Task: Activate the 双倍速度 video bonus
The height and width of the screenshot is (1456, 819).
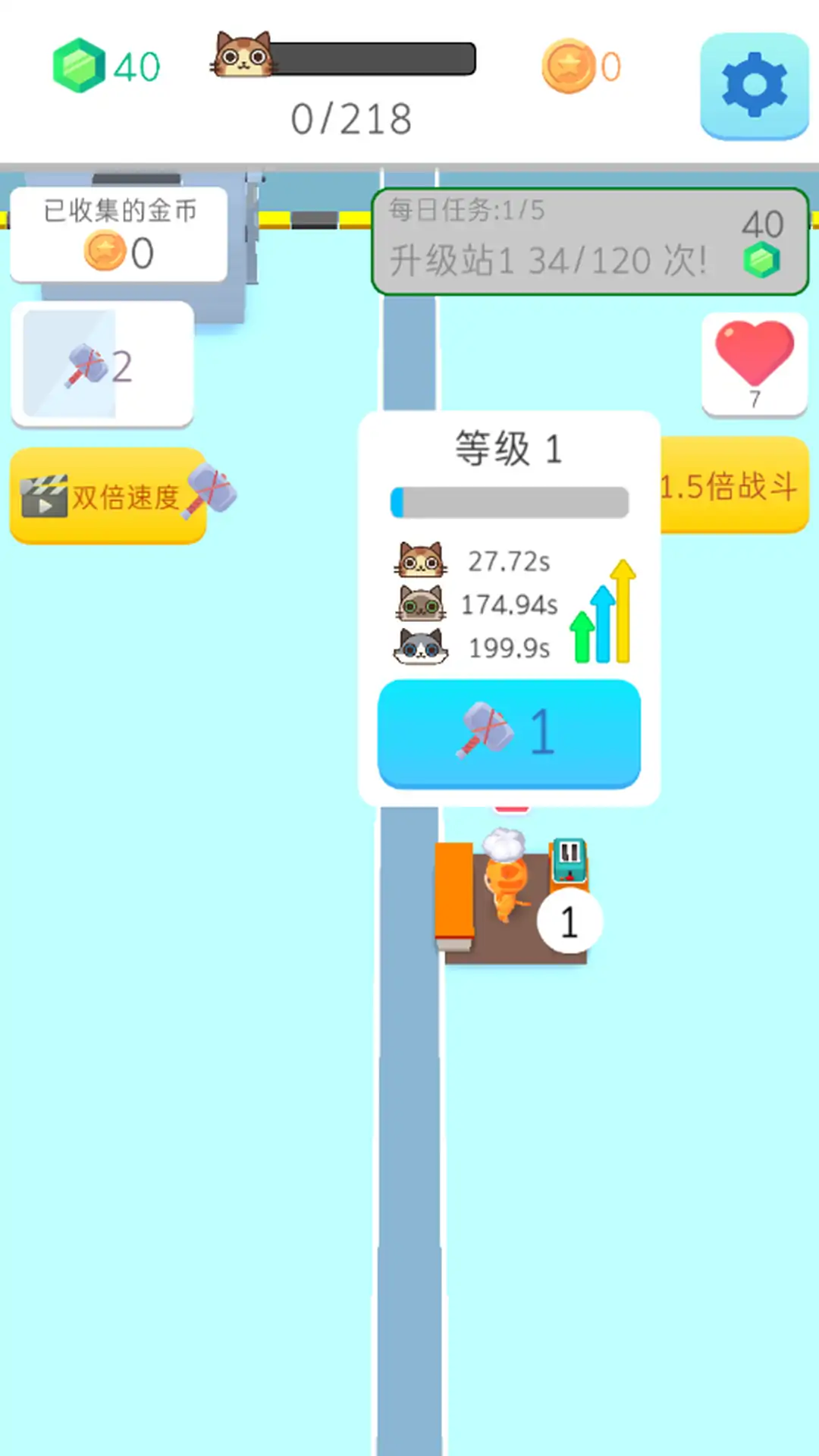Action: [x=108, y=497]
